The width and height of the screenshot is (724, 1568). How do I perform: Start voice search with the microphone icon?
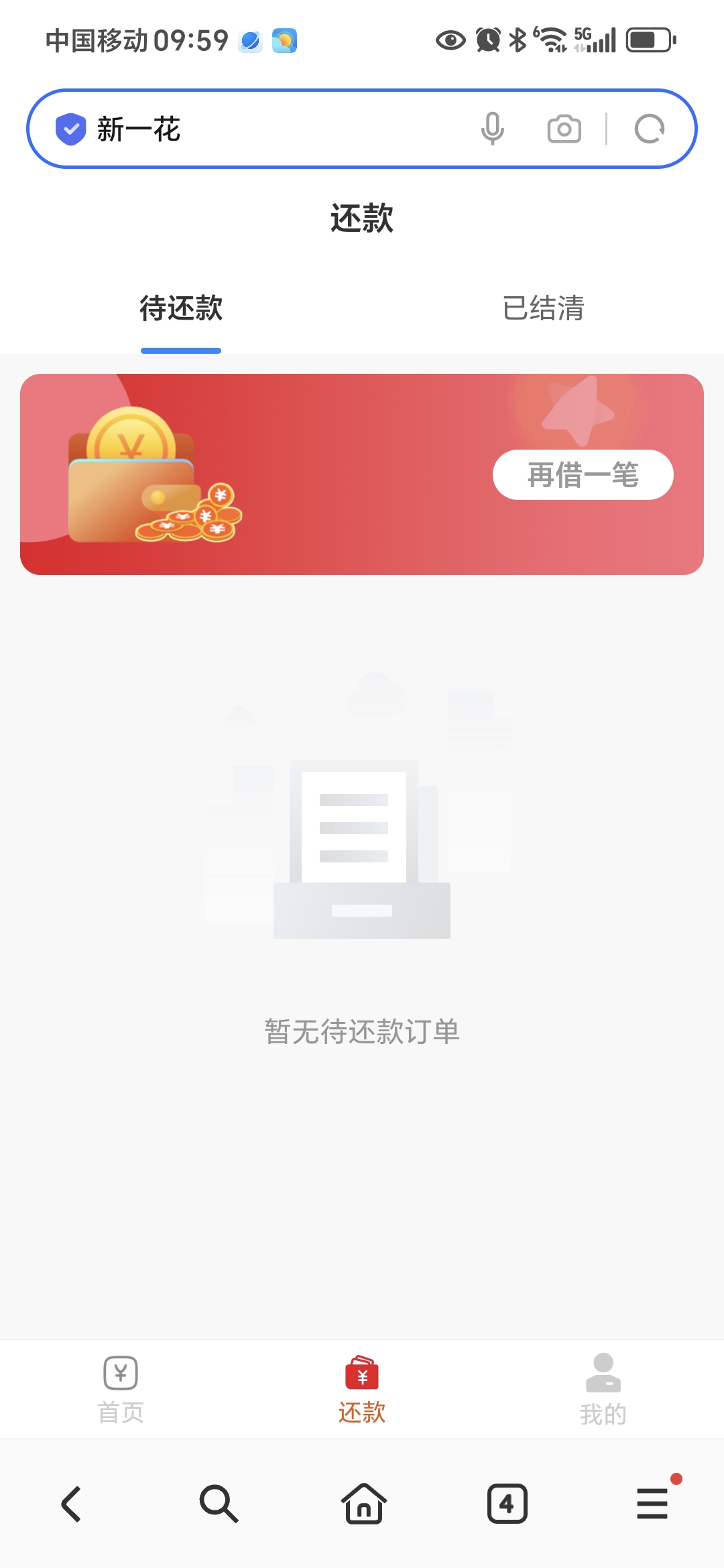pos(493,129)
